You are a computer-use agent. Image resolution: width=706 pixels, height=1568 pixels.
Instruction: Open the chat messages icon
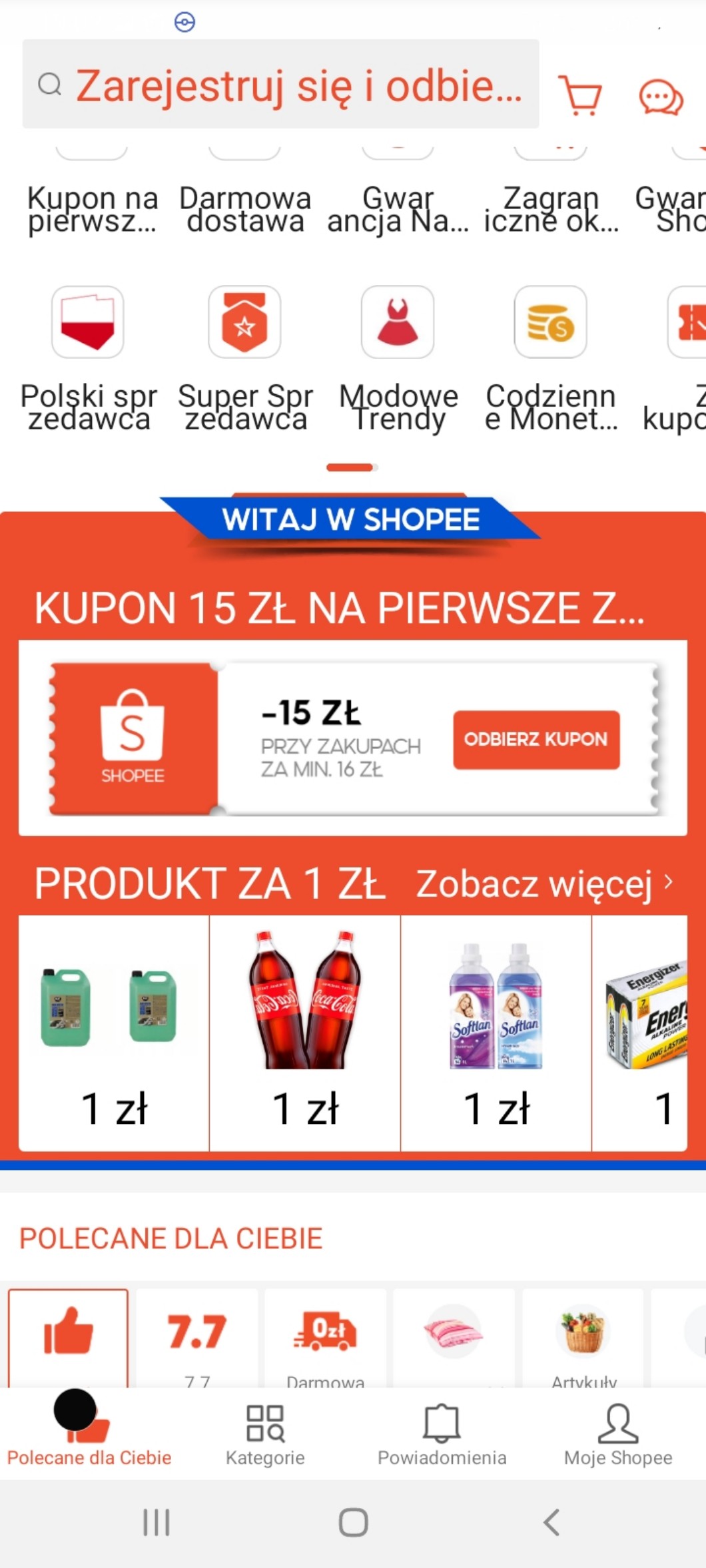660,97
